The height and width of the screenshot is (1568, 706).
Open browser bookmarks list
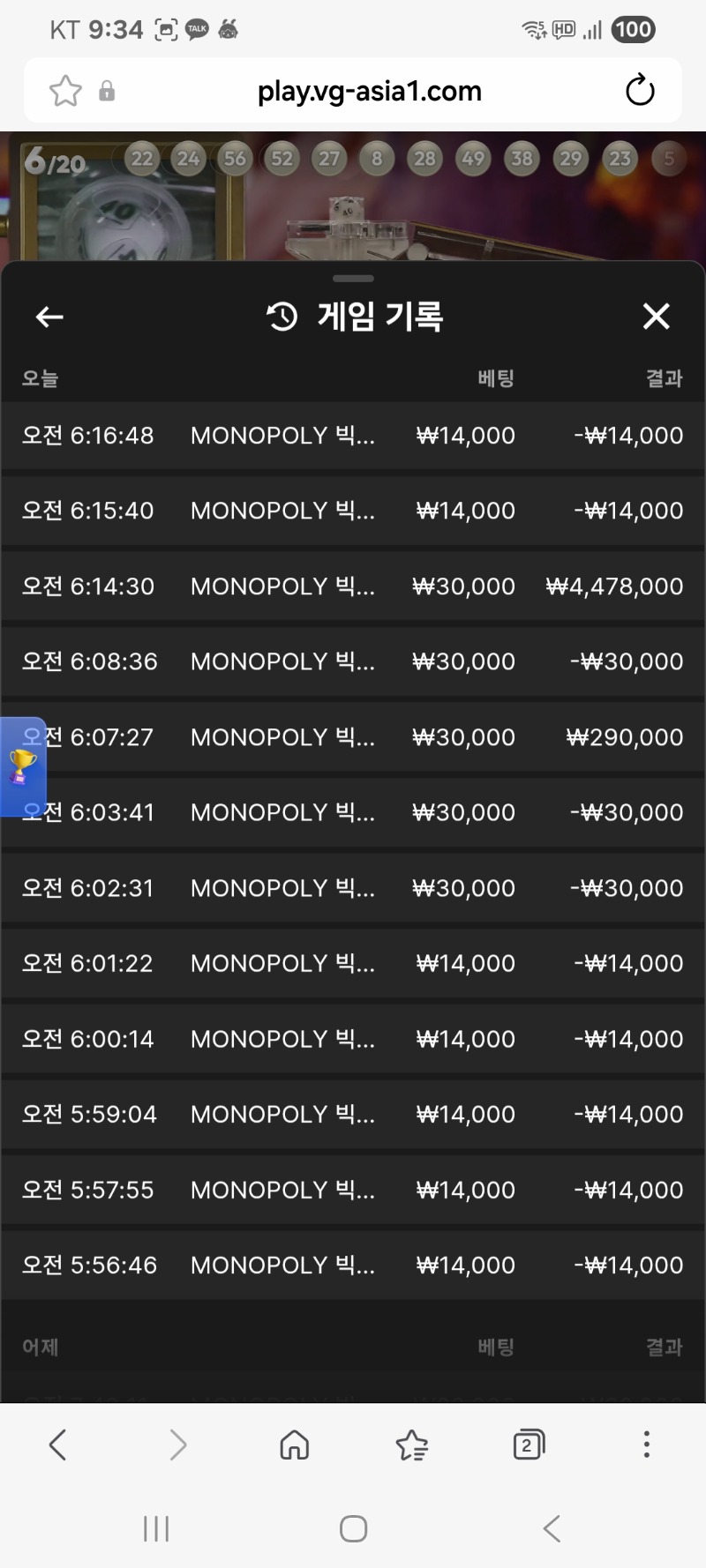click(411, 1445)
